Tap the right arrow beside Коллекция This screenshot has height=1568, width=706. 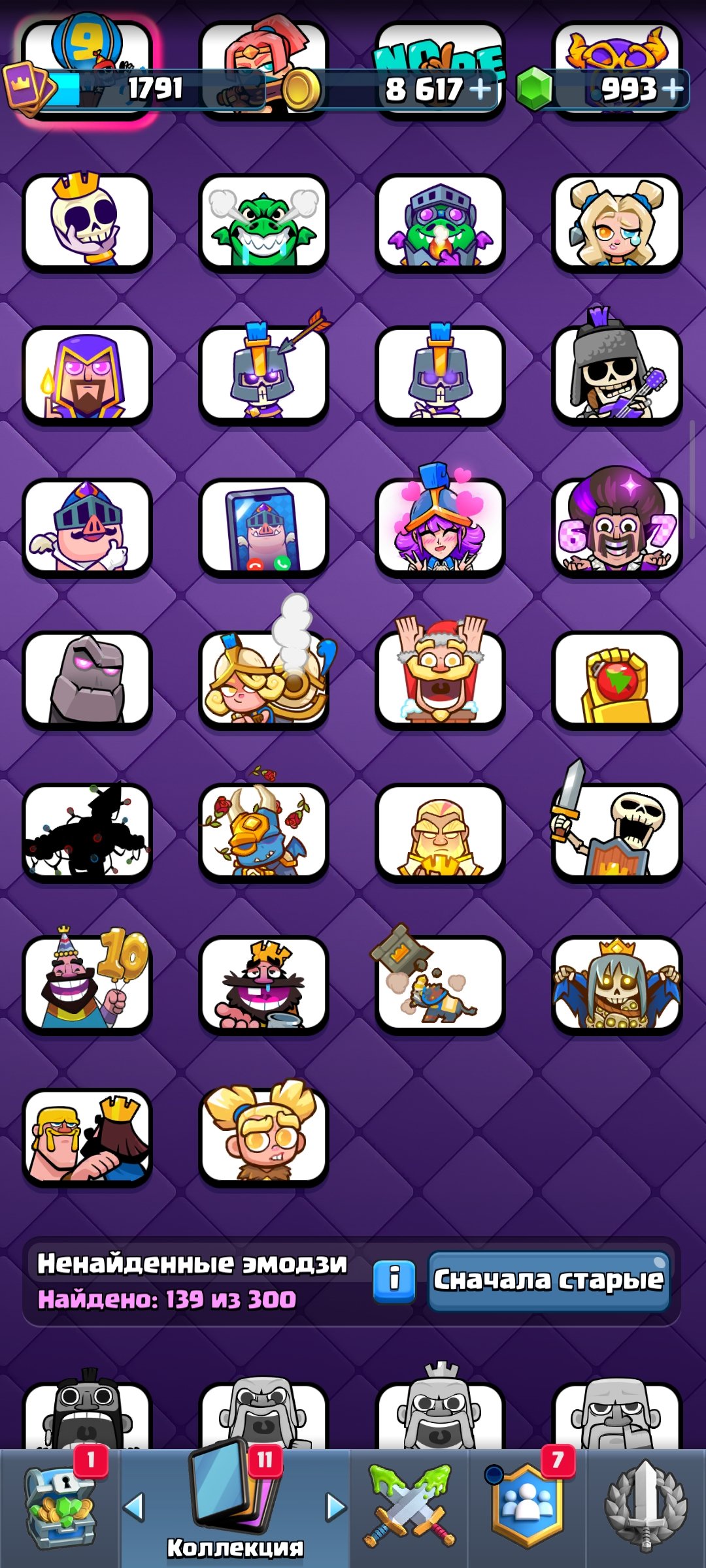click(336, 1507)
